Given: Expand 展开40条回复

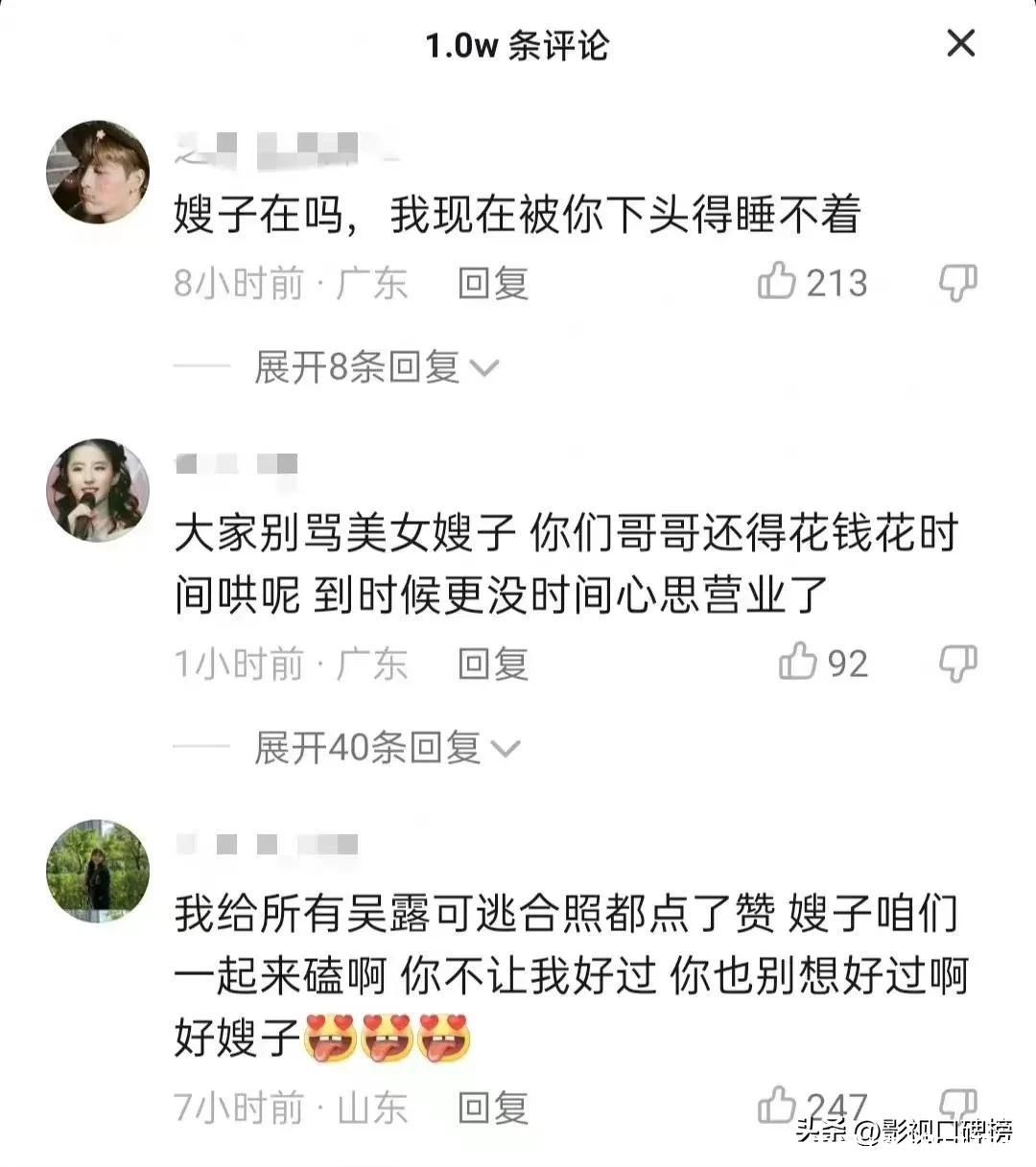Looking at the screenshot, I should pyautogui.click(x=386, y=748).
